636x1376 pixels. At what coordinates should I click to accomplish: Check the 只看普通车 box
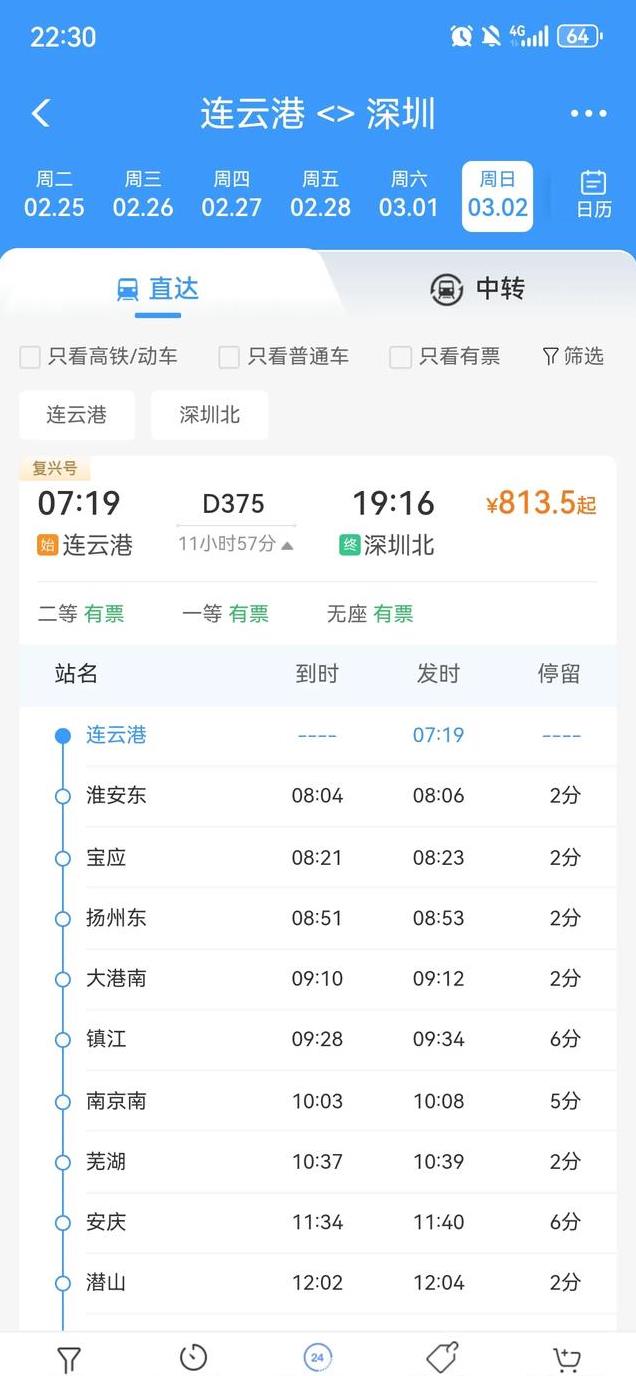[284, 356]
